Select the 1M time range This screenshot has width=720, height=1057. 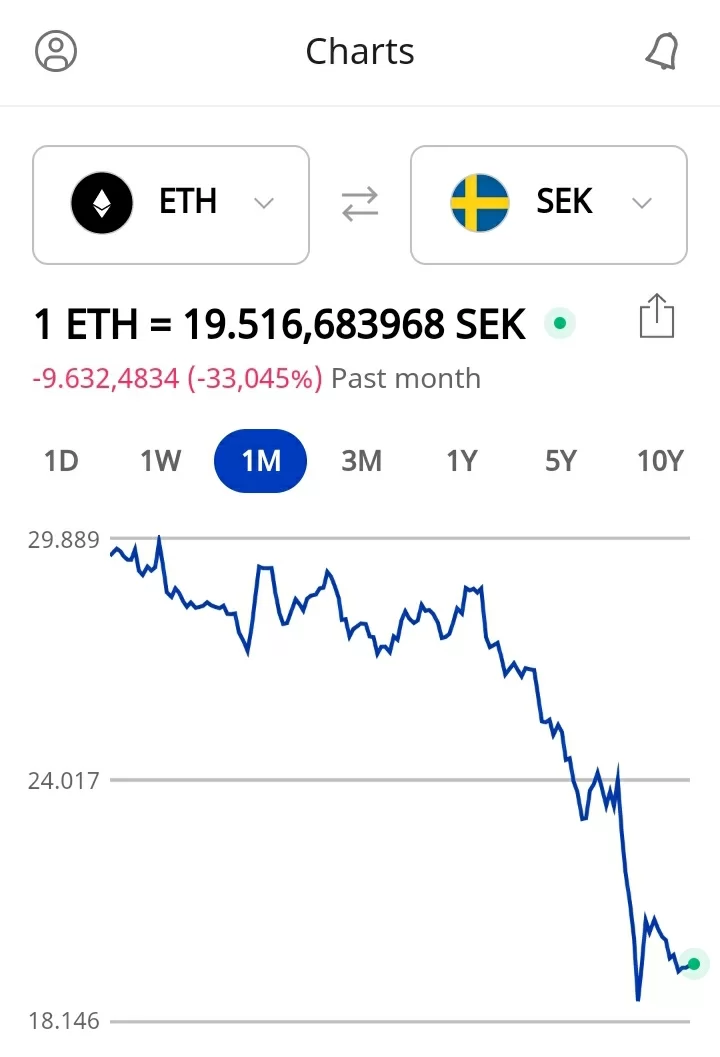(260, 461)
